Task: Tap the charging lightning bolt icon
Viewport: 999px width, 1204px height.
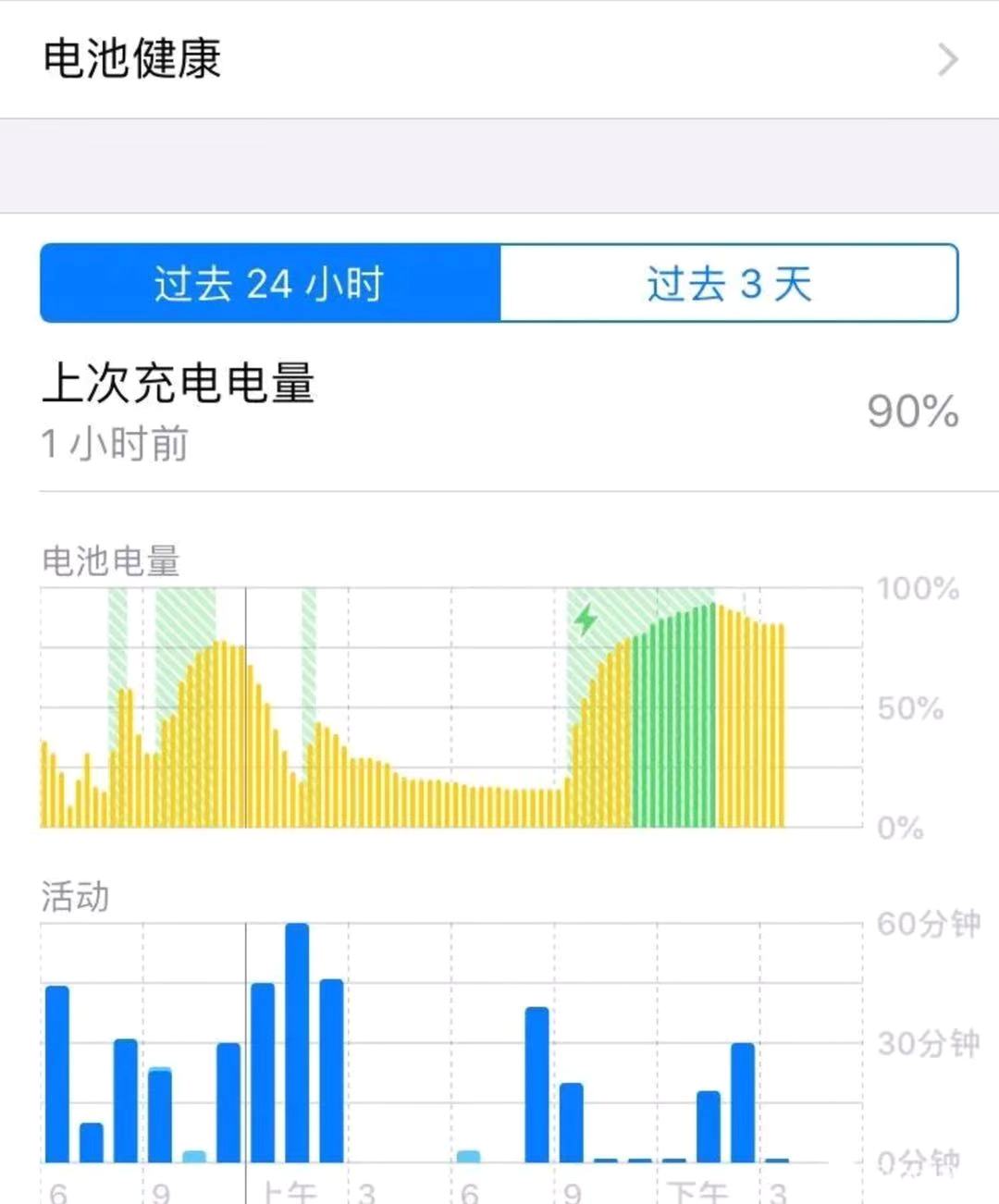Action: click(x=587, y=619)
